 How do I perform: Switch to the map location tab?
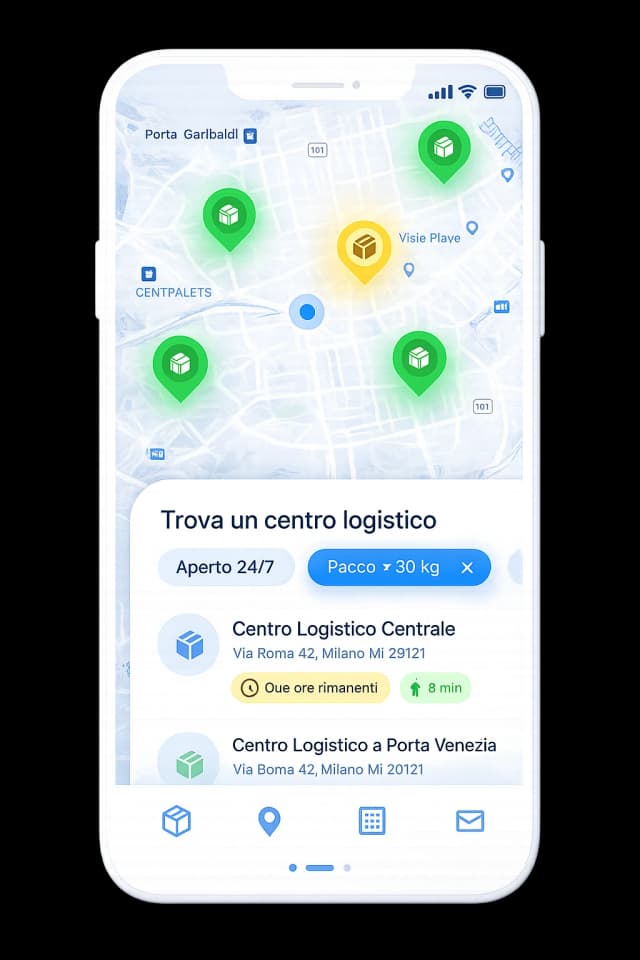pyautogui.click(x=269, y=821)
